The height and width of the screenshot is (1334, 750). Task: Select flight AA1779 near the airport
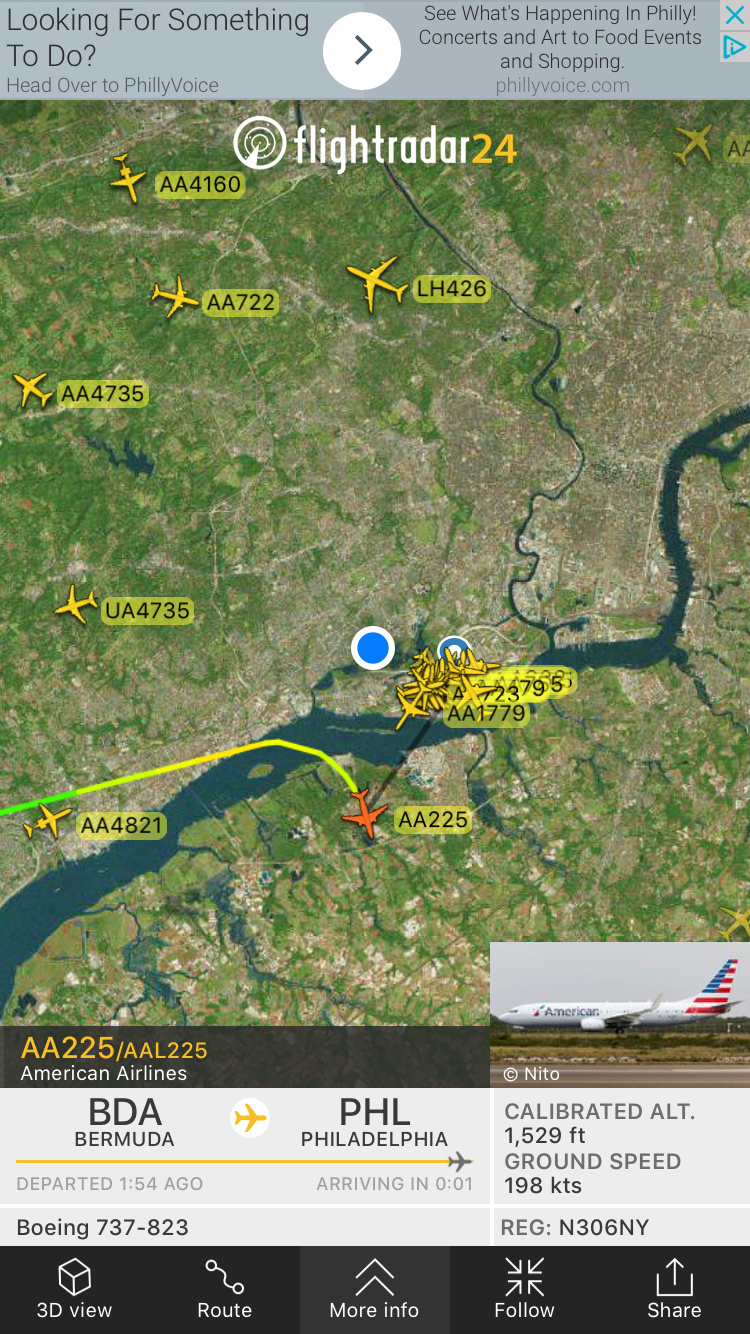(x=486, y=713)
